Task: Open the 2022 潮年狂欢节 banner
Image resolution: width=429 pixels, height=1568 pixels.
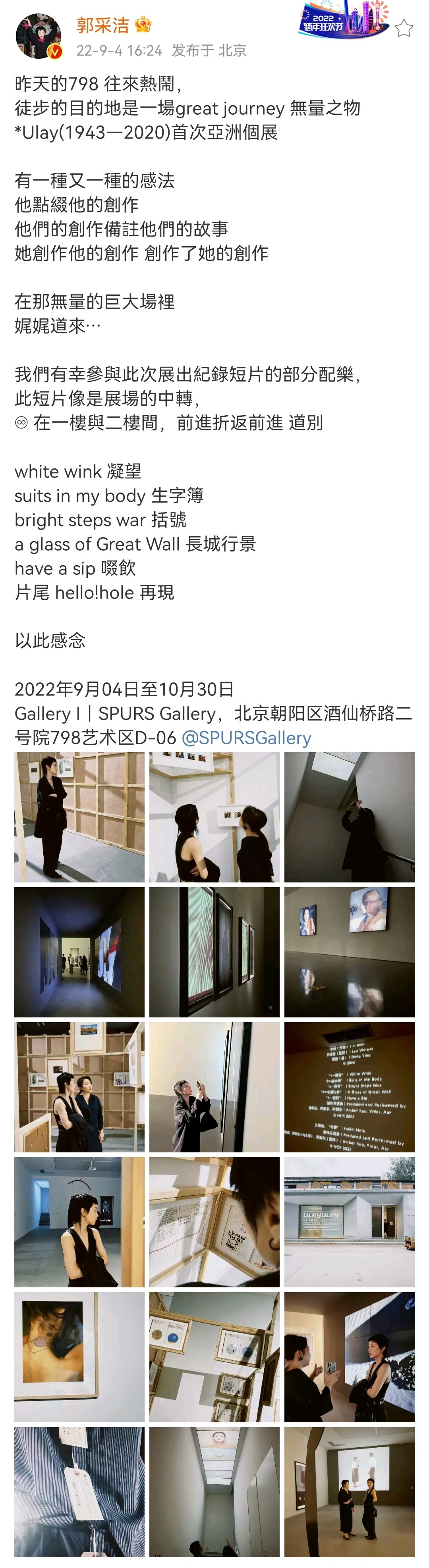Action: tap(343, 19)
